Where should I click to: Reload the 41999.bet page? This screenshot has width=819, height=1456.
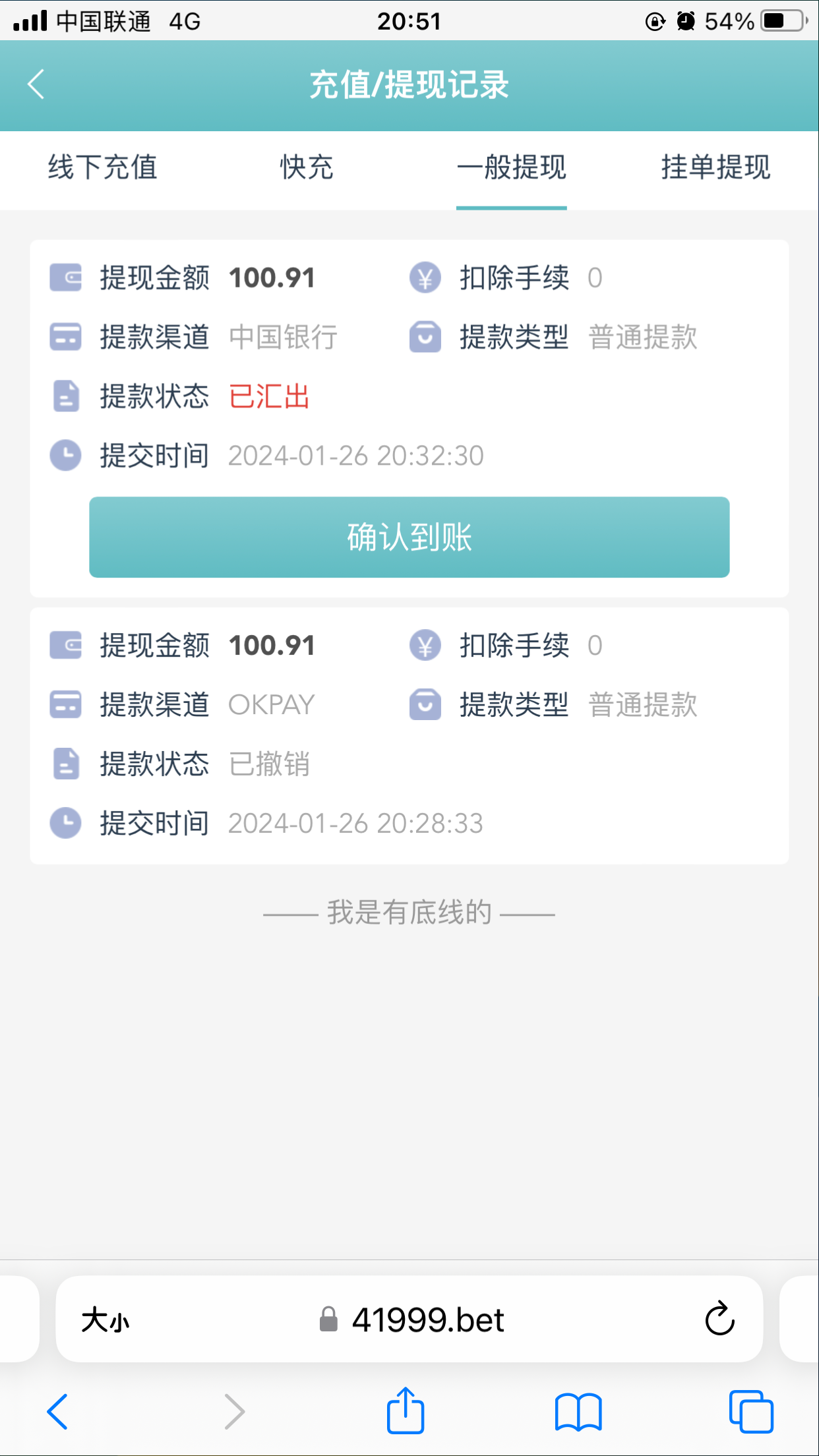[x=719, y=1319]
